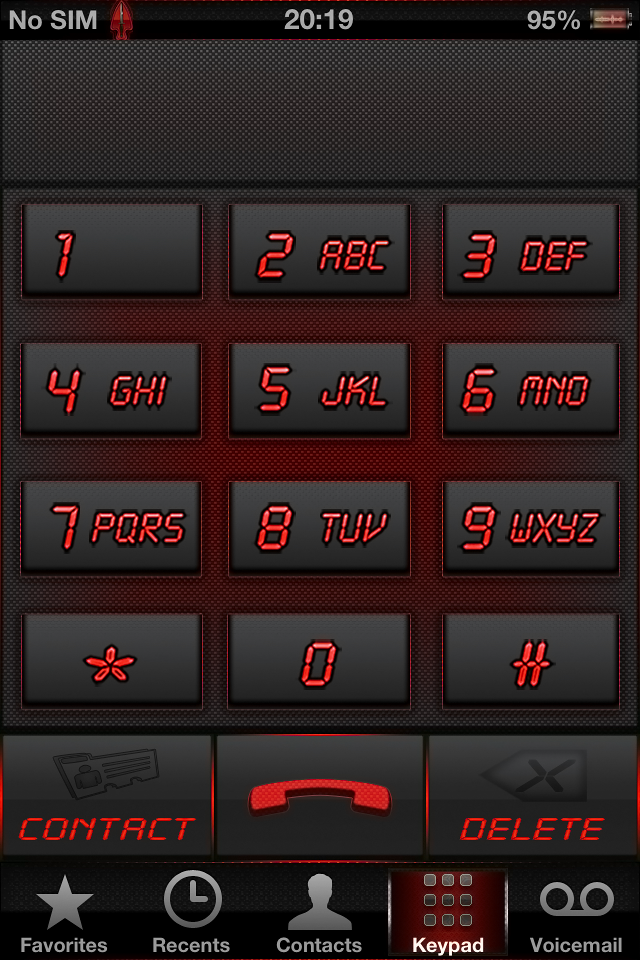
Task: Go to the Contacts tab
Action: point(319,913)
